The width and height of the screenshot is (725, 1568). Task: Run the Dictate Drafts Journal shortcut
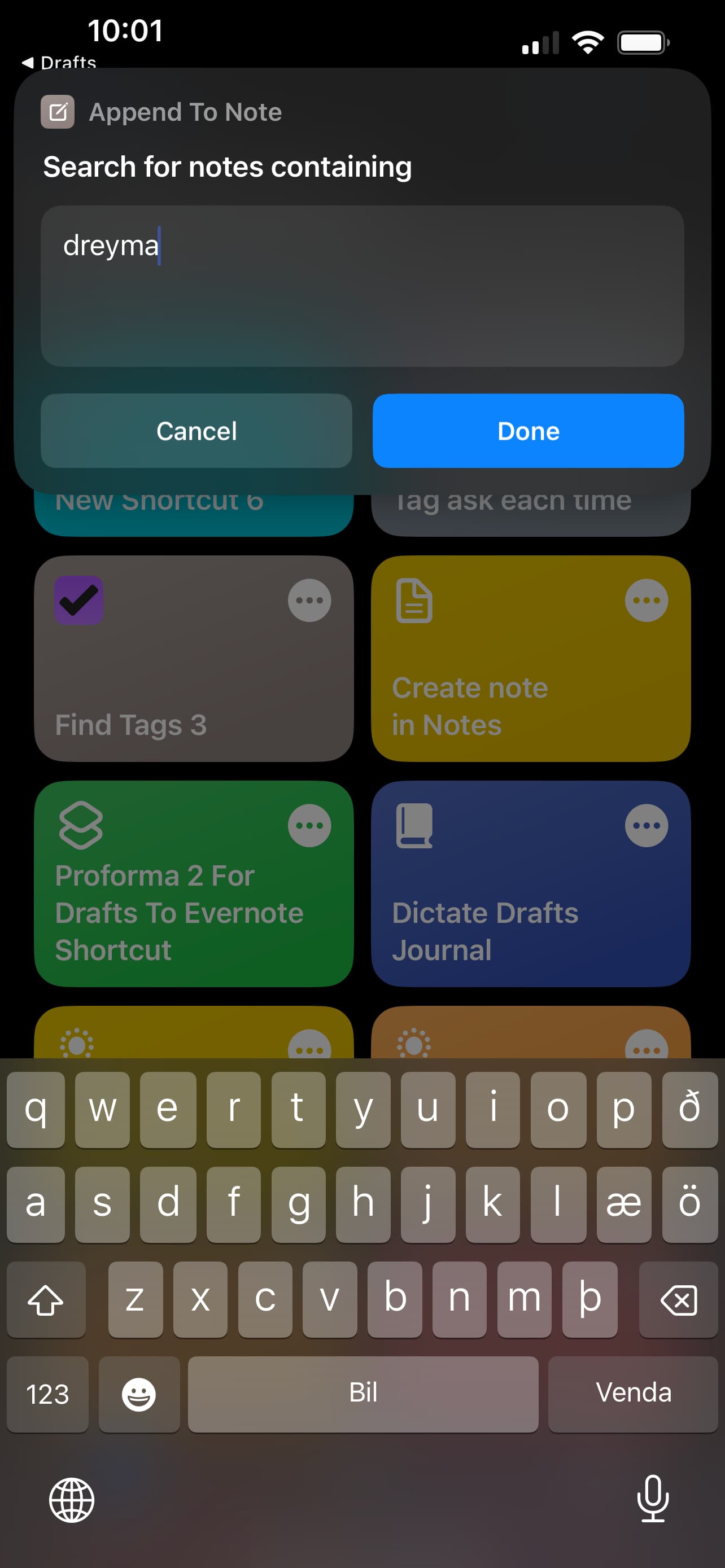coord(530,883)
